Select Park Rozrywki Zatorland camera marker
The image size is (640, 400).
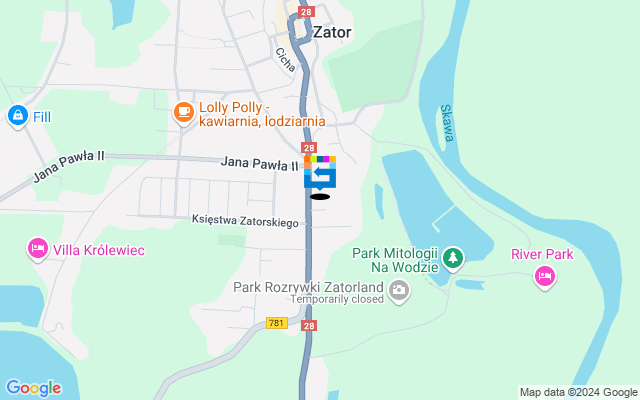399,291
